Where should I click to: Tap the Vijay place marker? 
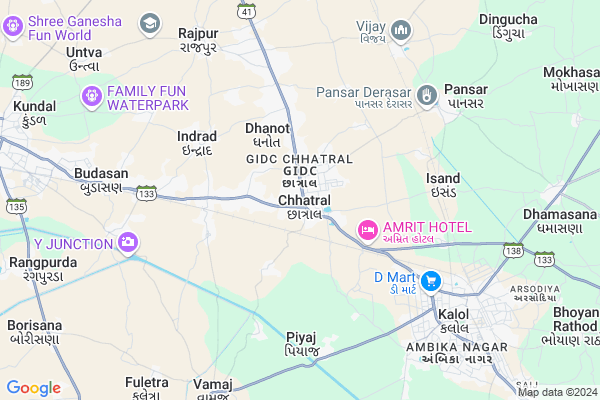point(400,32)
